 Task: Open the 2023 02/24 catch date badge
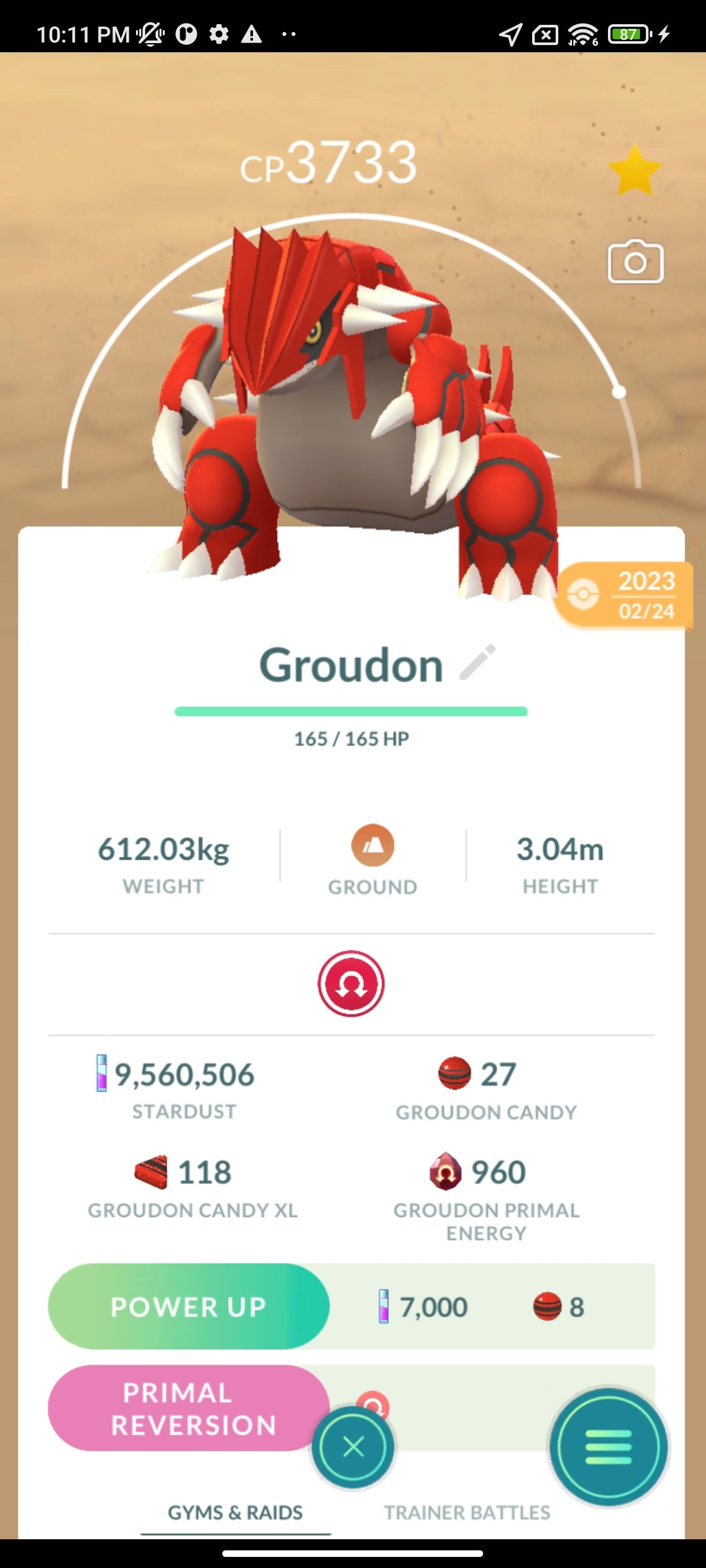pyautogui.click(x=624, y=596)
